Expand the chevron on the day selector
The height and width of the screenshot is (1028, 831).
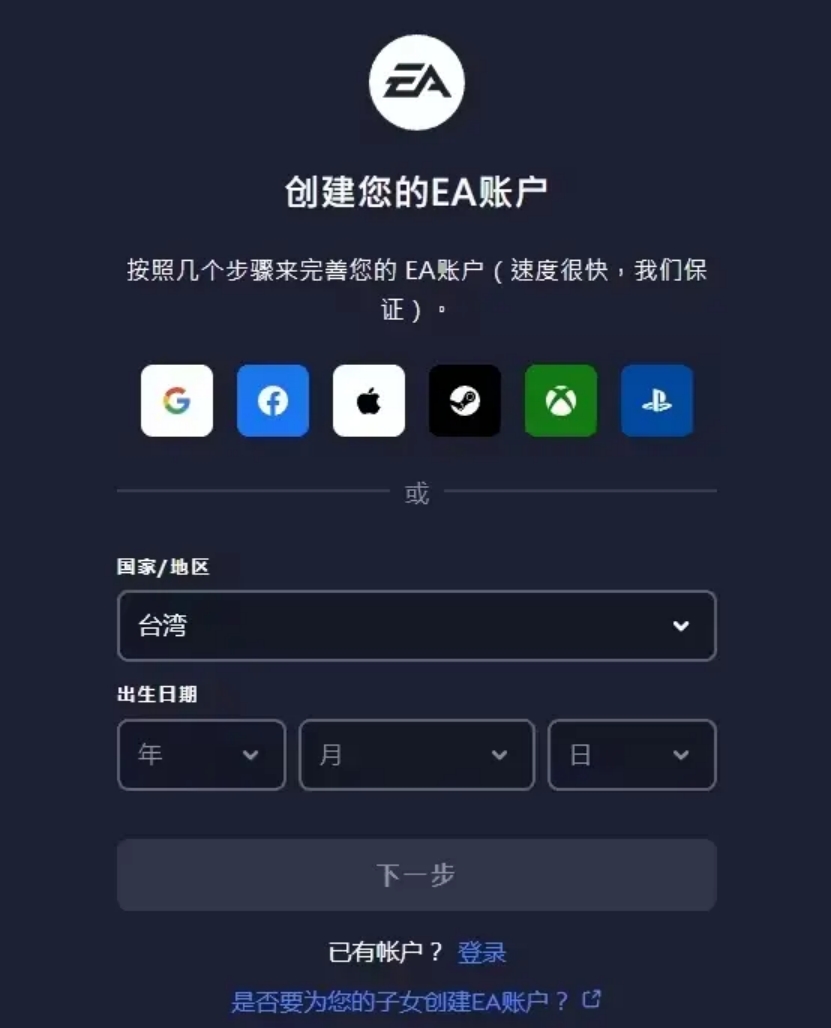[682, 755]
